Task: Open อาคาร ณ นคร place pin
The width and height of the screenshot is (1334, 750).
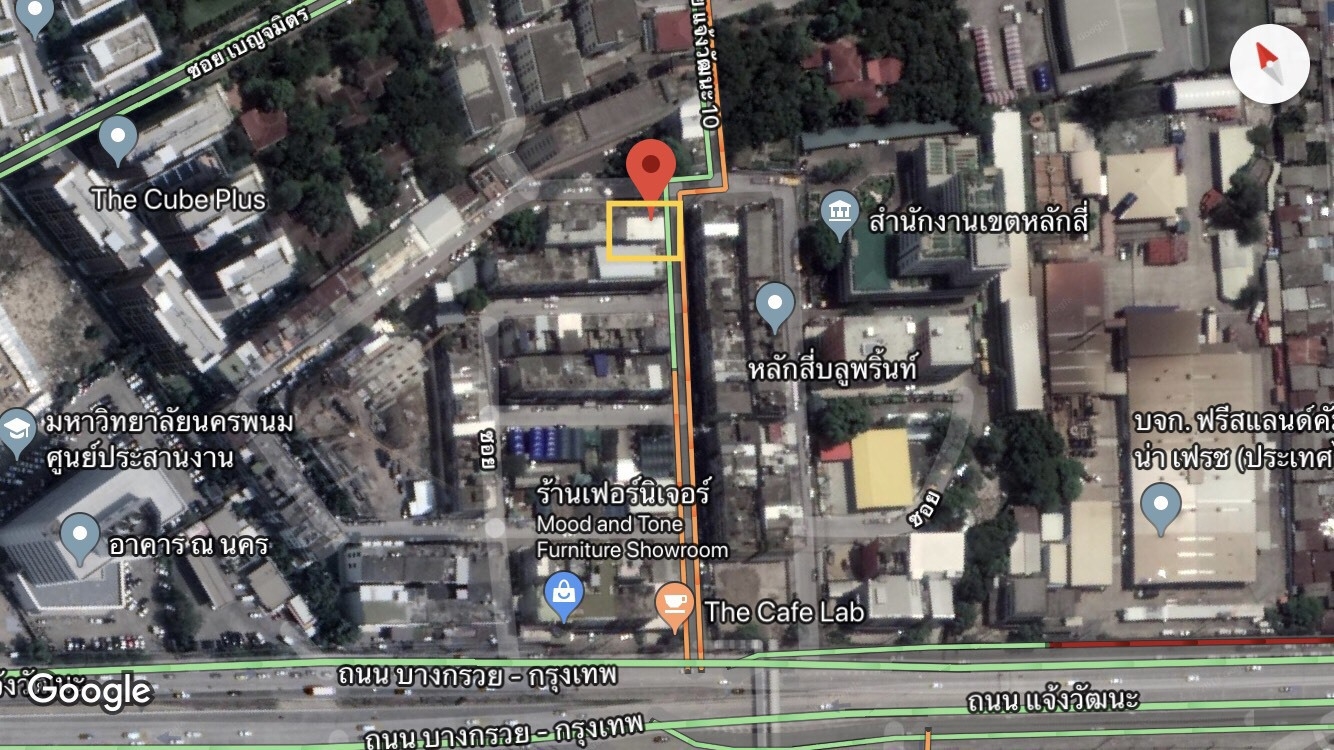Action: pos(80,535)
